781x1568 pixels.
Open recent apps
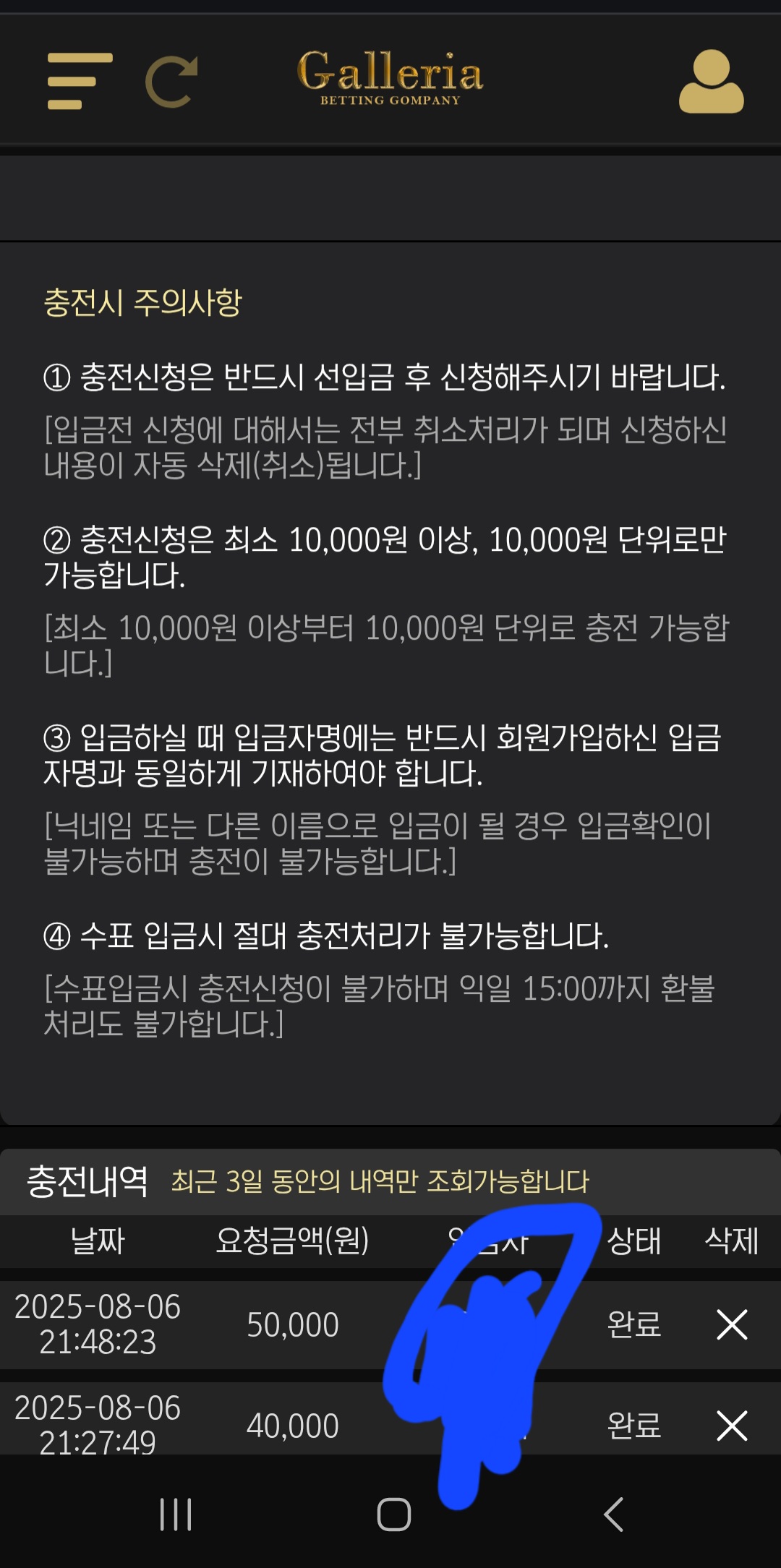176,1514
